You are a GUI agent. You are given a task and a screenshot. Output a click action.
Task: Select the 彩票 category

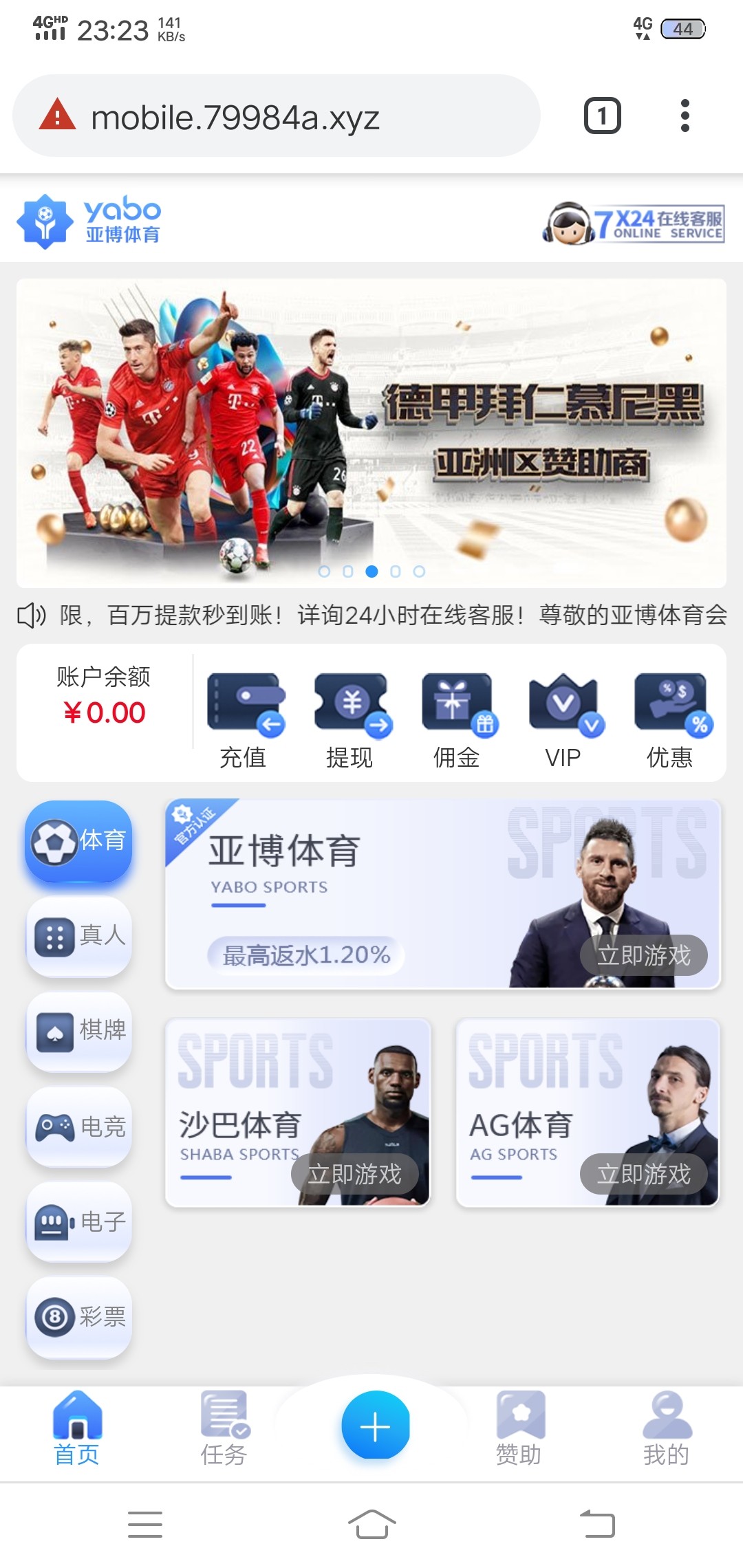[x=79, y=1317]
